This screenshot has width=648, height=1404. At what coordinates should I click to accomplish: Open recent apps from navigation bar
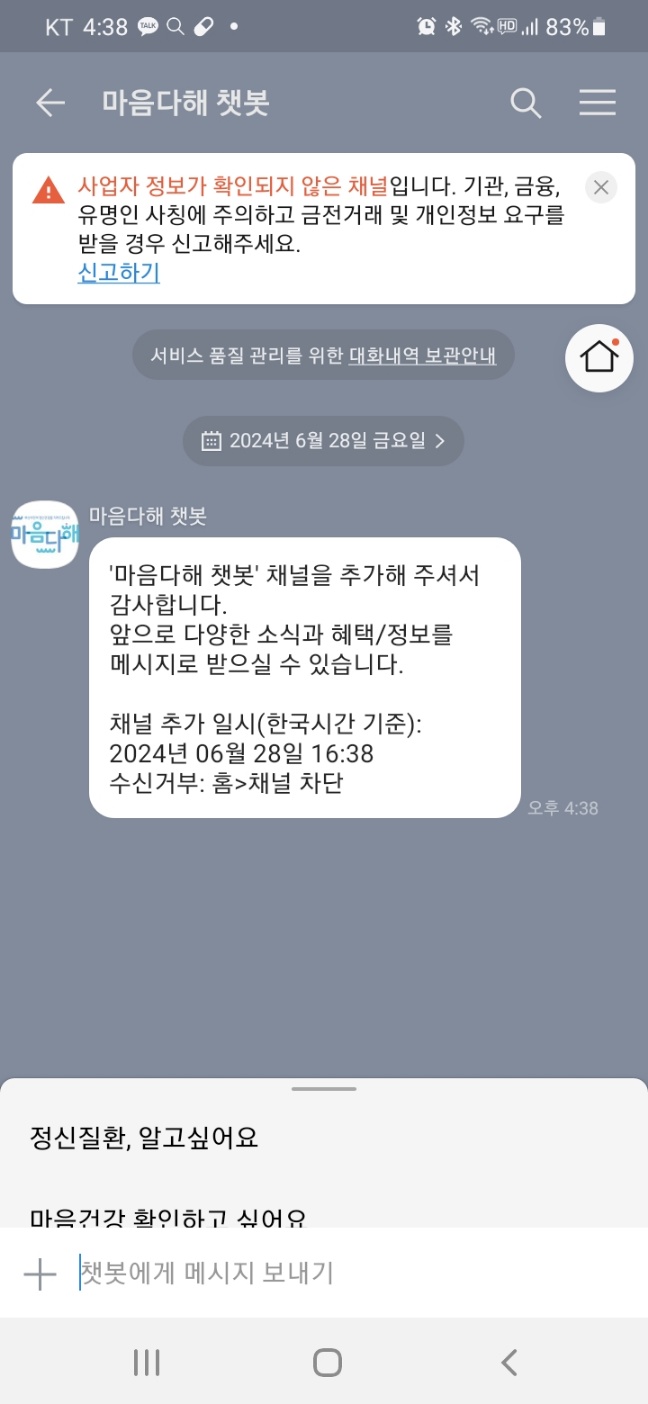tap(147, 1362)
